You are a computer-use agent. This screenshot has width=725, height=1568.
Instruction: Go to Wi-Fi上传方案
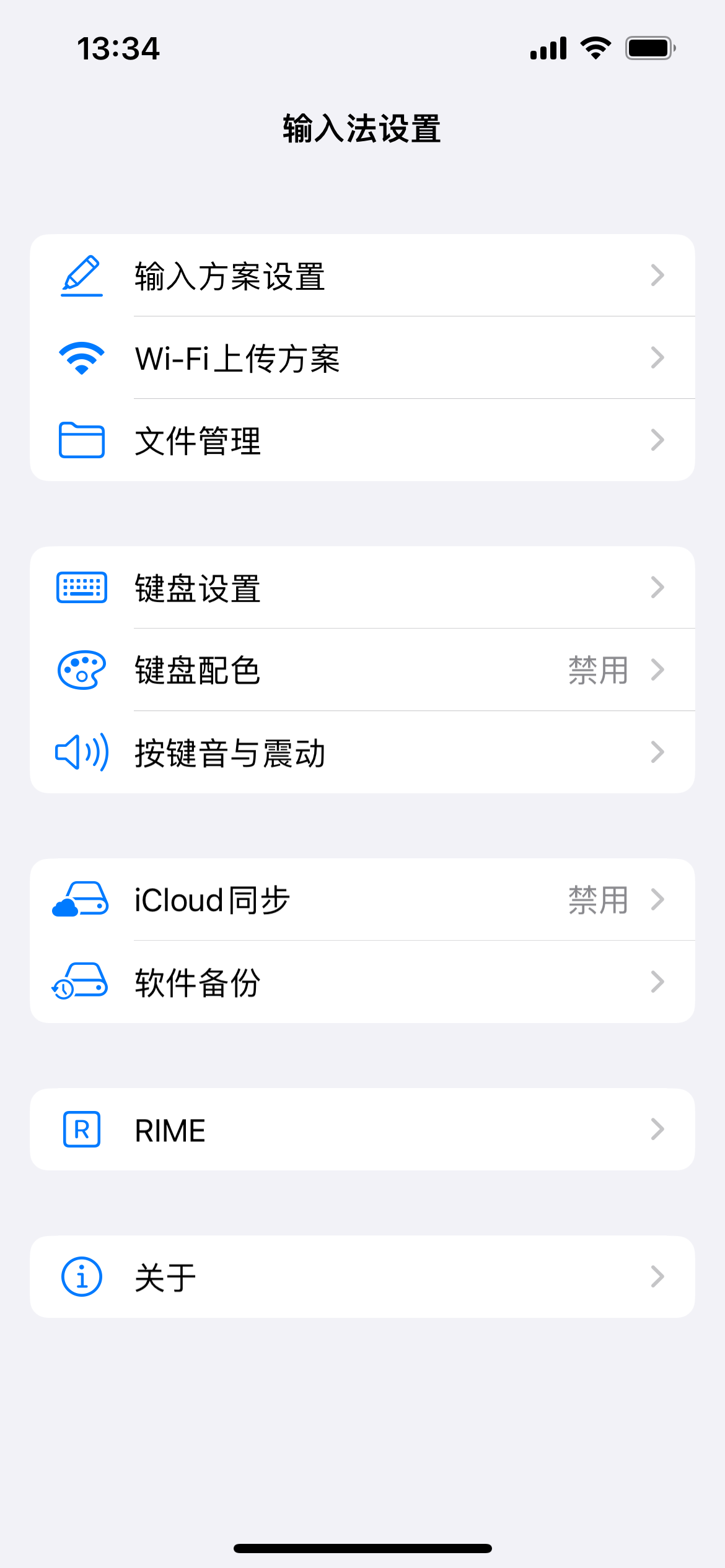[x=362, y=358]
